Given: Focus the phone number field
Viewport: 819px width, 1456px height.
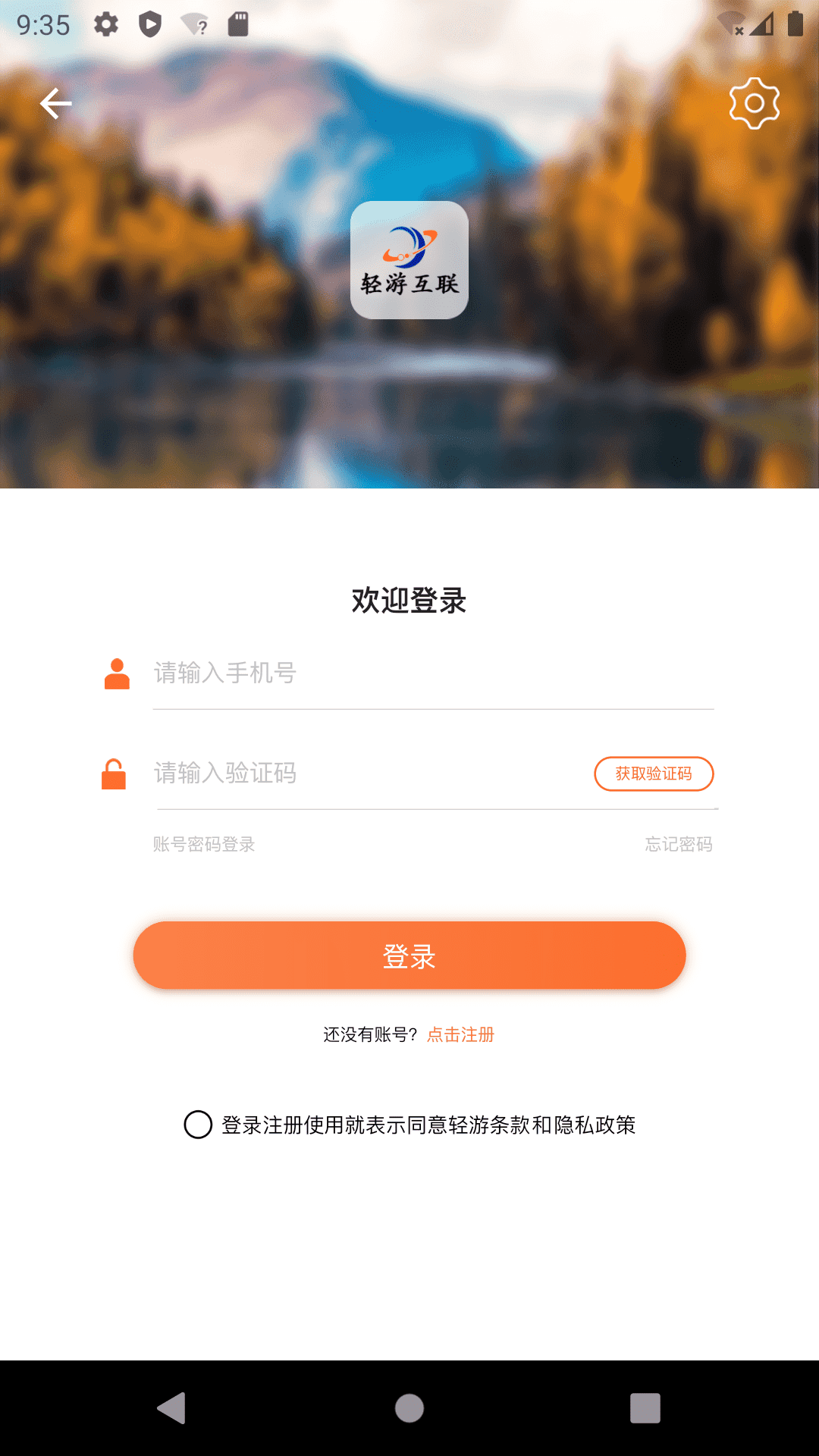Looking at the screenshot, I should [432, 673].
